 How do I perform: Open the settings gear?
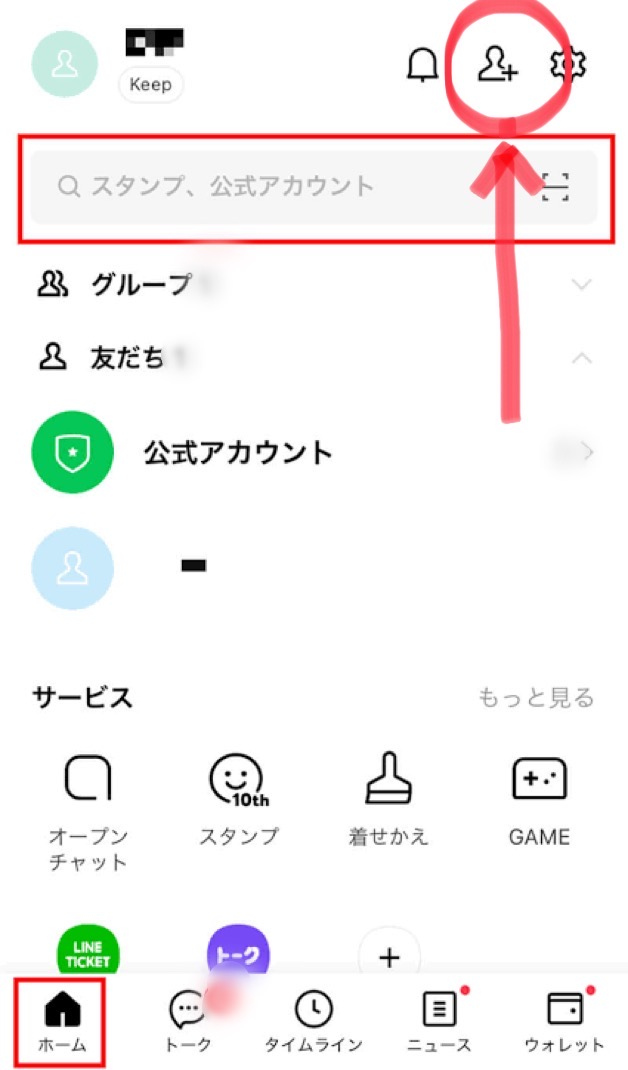568,65
